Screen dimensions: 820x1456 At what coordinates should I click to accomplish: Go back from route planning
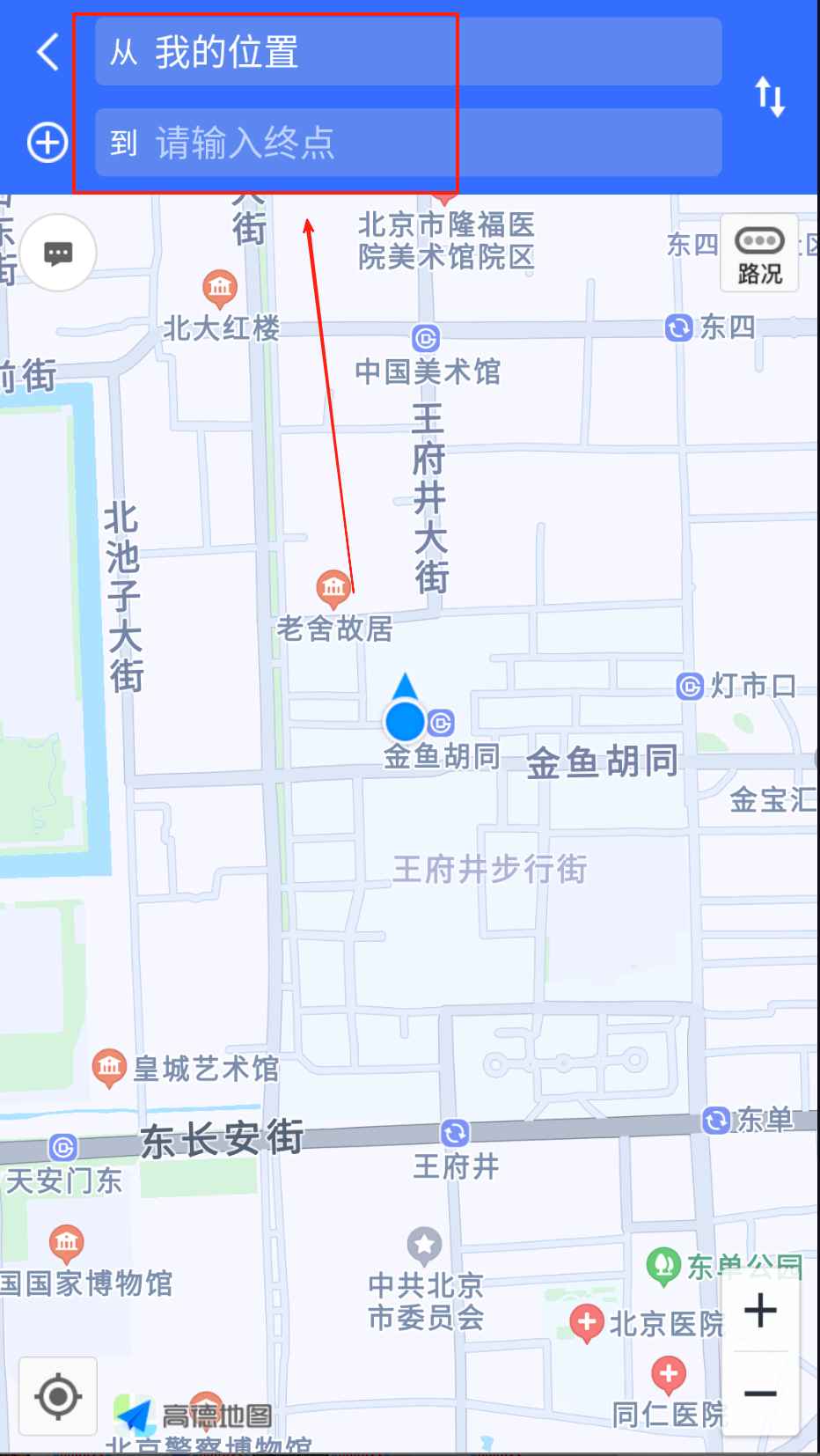pyautogui.click(x=48, y=52)
